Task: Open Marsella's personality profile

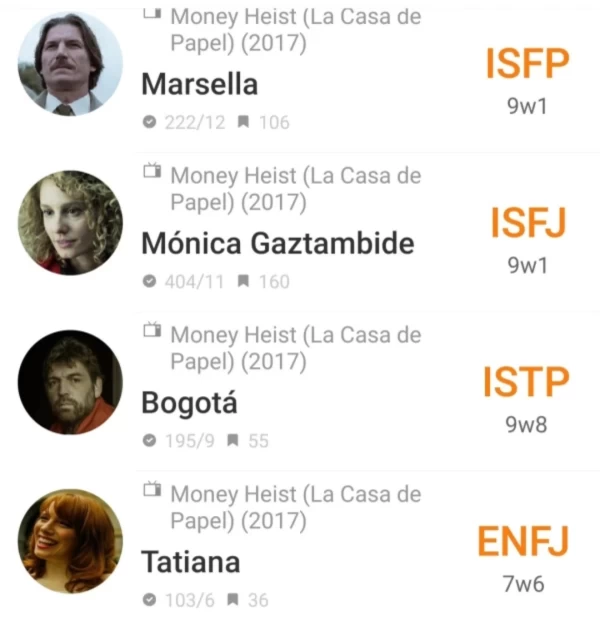Action: [199, 84]
